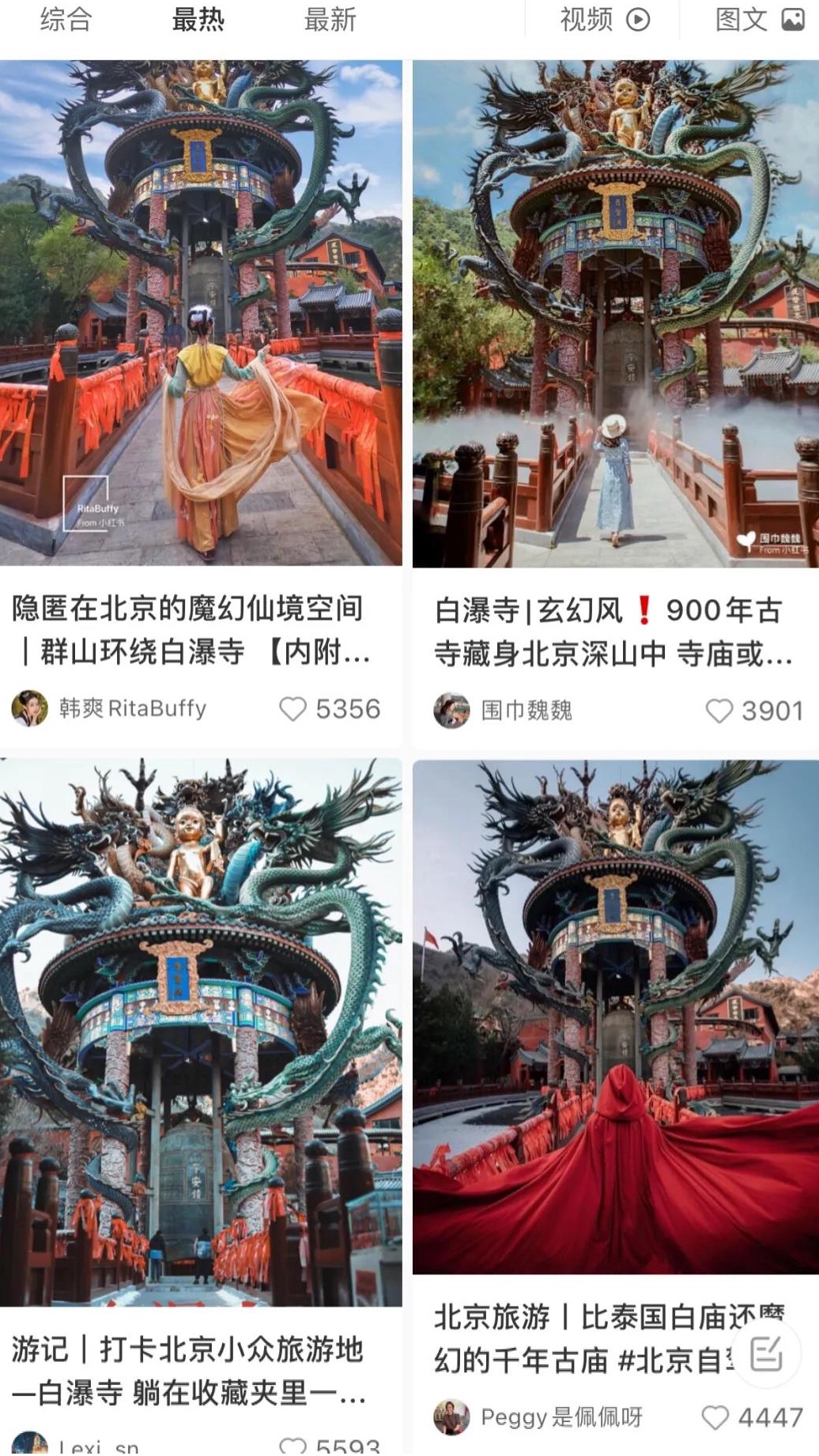Select the 最热 sorting tab
Viewport: 819px width, 1456px height.
click(198, 20)
